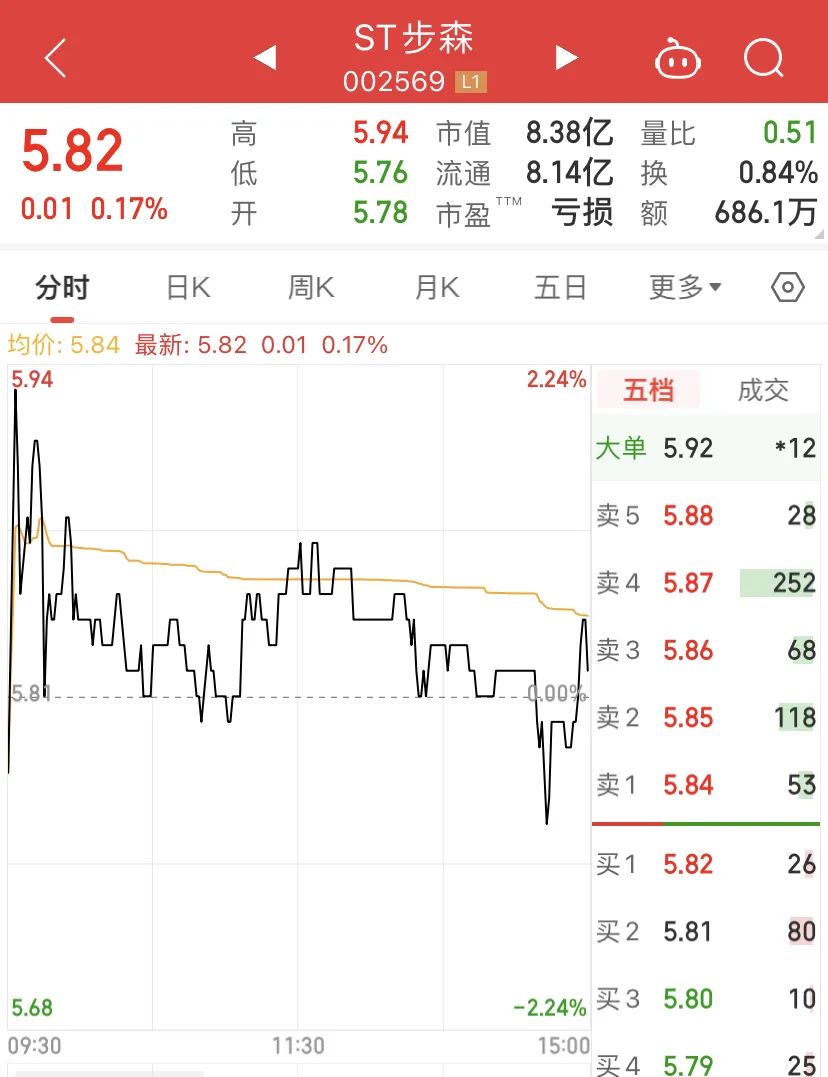
Task: Go back using the top-left arrow
Action: point(56,58)
